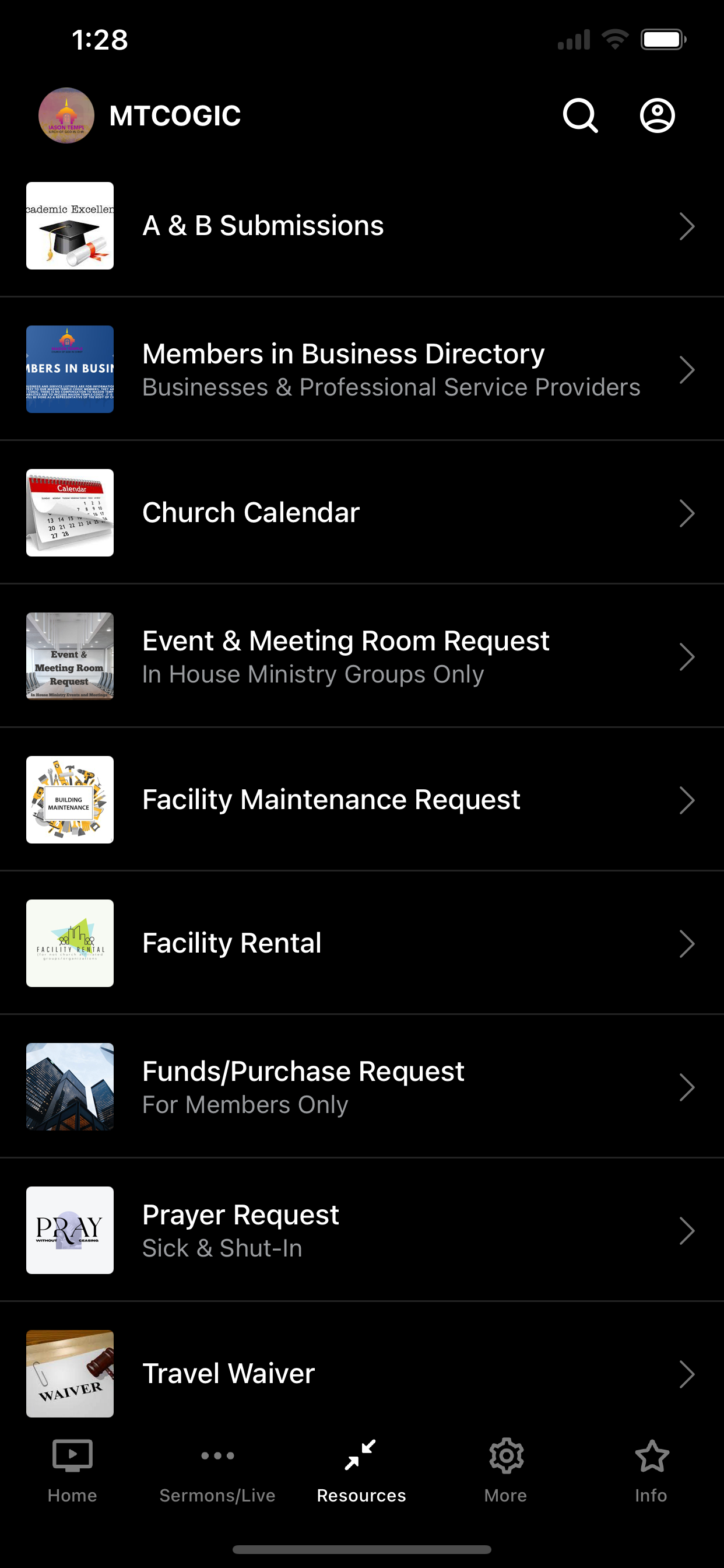Open the Facility Rental row
The width and height of the screenshot is (724, 1568).
point(361,943)
